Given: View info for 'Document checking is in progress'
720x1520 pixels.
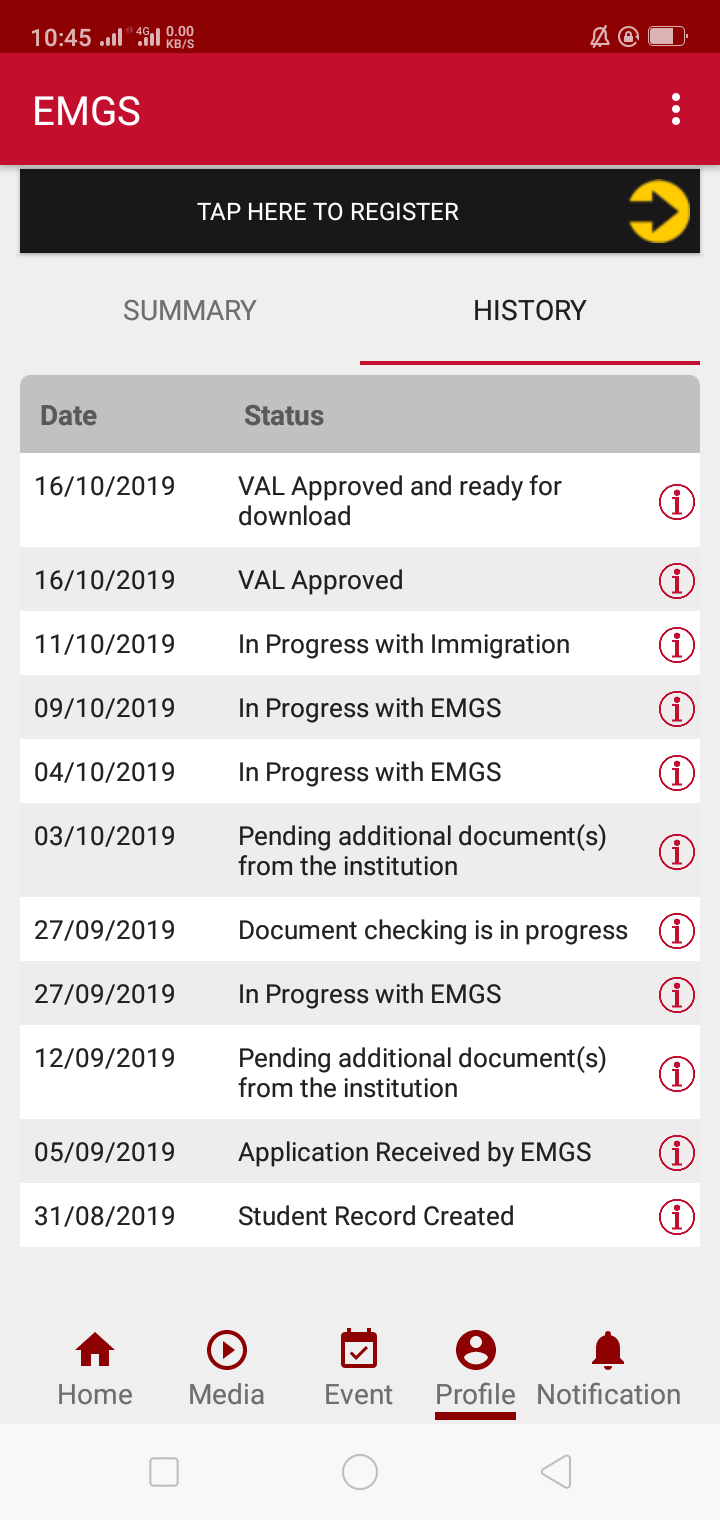Looking at the screenshot, I should click(677, 931).
